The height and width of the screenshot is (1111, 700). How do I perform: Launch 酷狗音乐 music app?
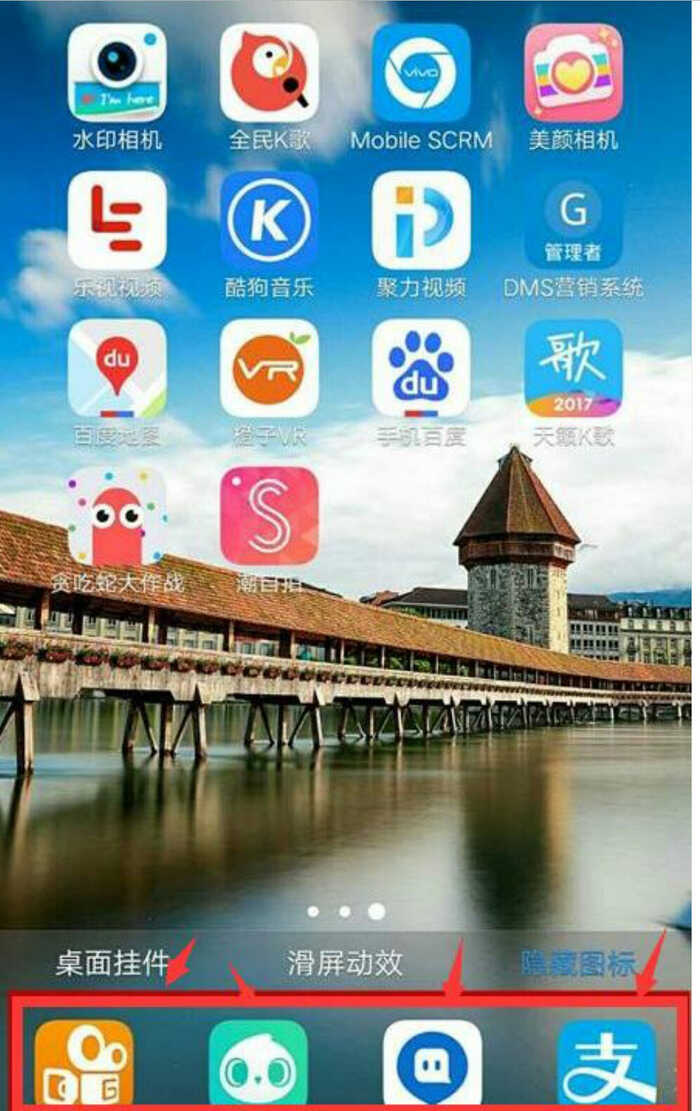(269, 221)
